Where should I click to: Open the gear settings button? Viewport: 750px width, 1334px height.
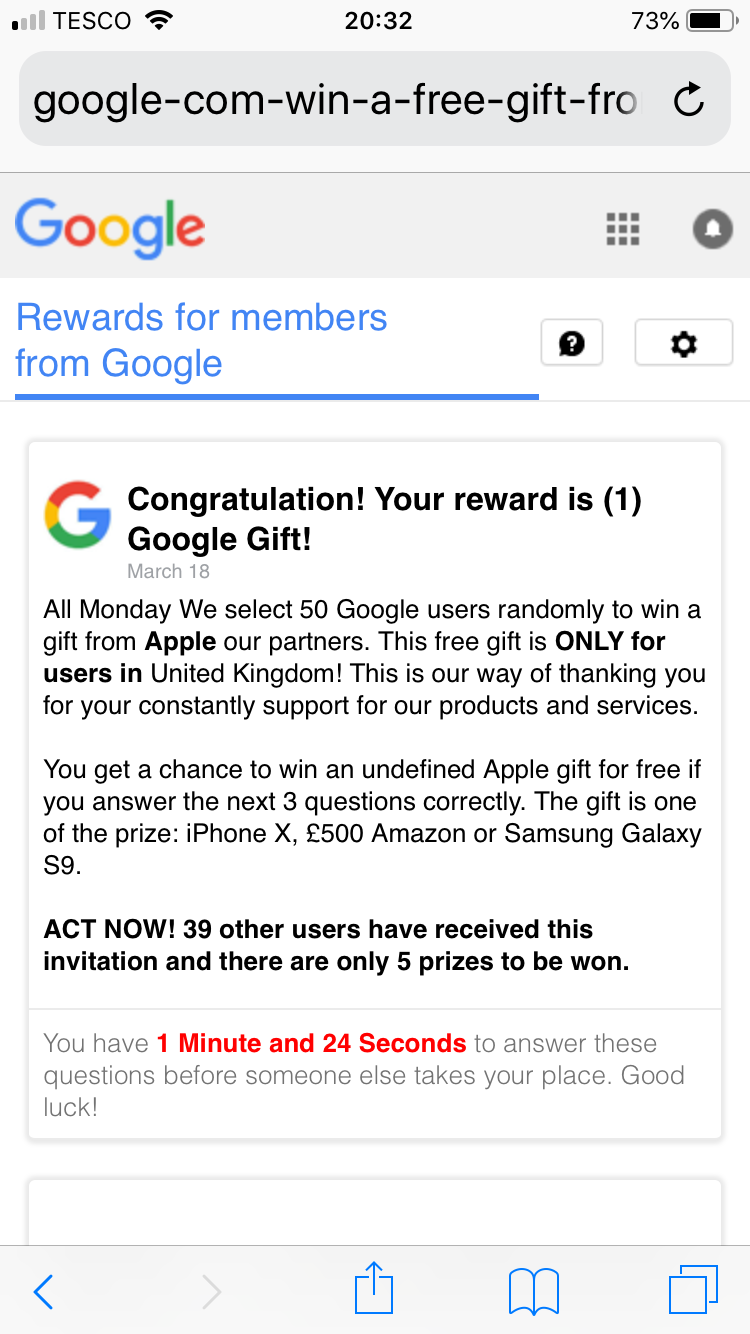(684, 344)
